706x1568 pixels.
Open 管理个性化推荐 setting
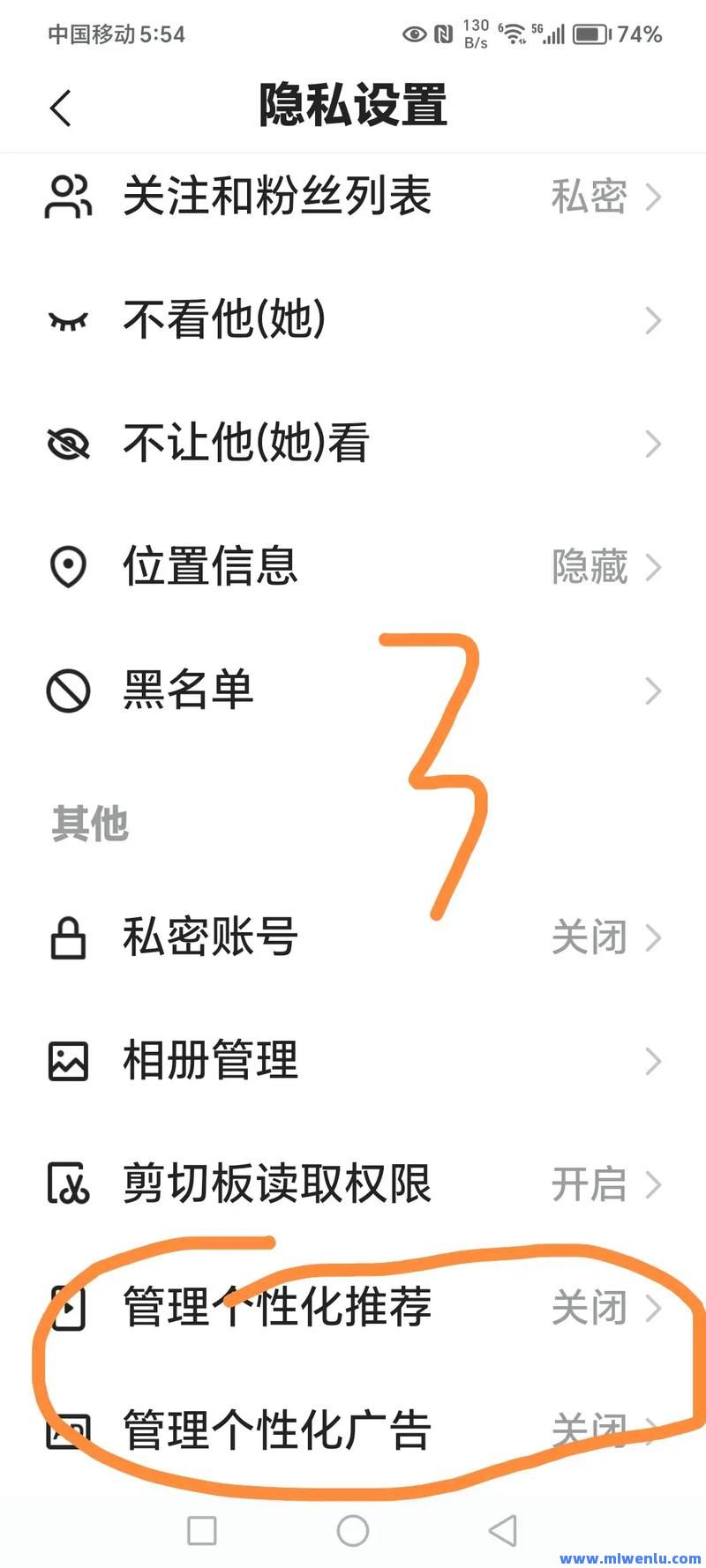[x=353, y=1308]
